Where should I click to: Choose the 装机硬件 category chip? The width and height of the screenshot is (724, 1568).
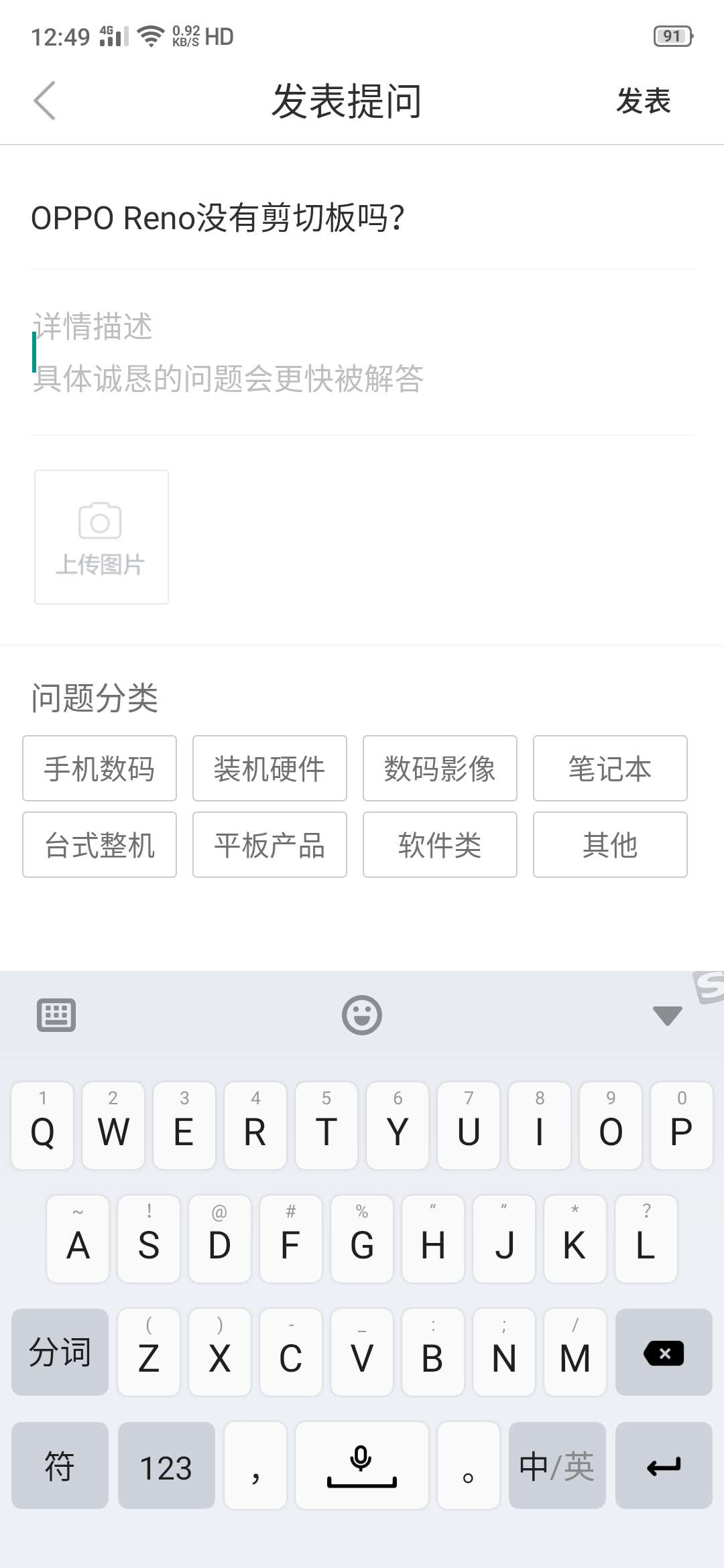pos(269,768)
